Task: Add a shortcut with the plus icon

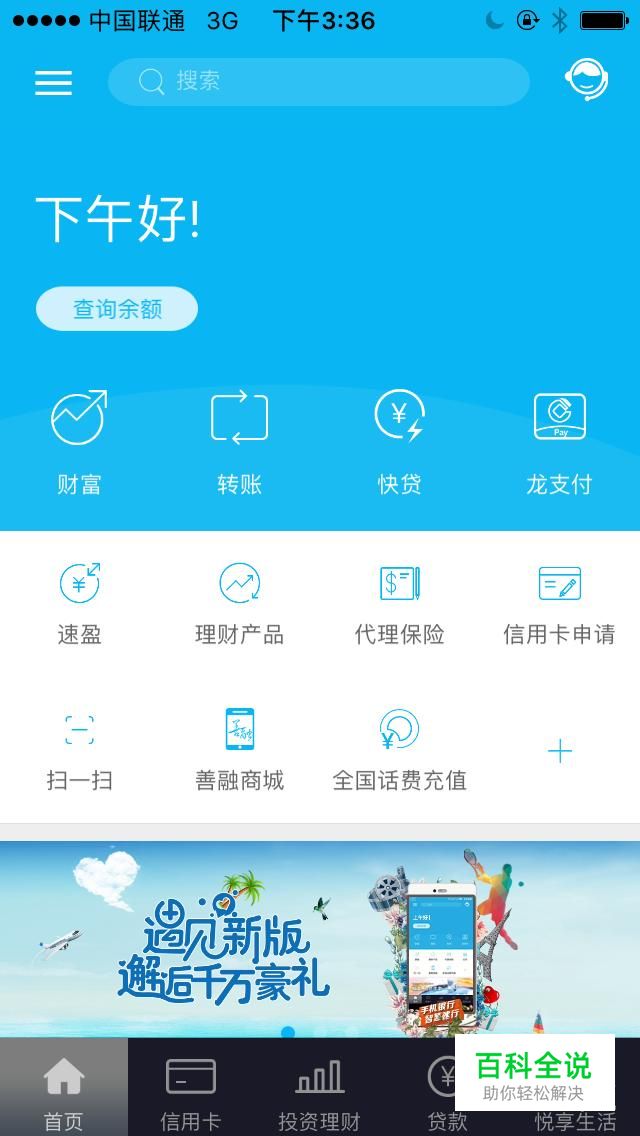Action: 560,751
